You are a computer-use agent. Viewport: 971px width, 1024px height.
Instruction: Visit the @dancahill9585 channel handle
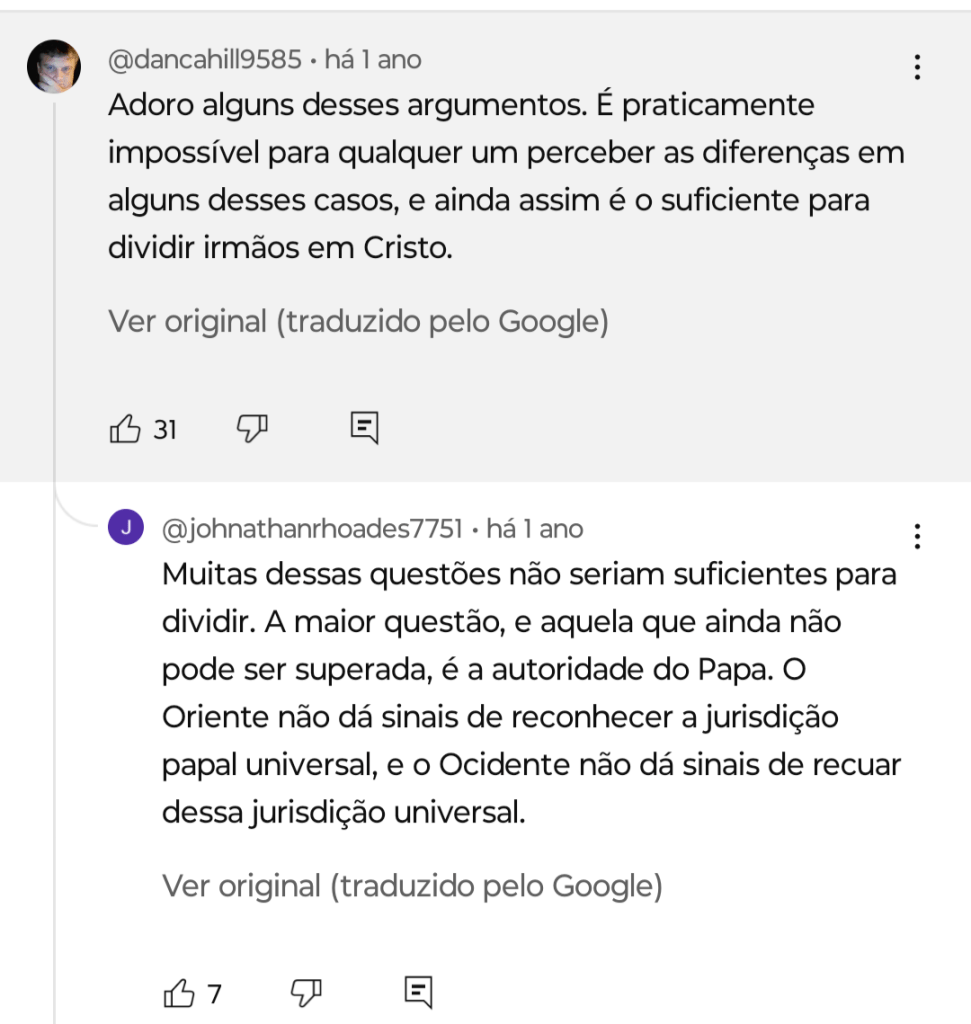tap(205, 60)
